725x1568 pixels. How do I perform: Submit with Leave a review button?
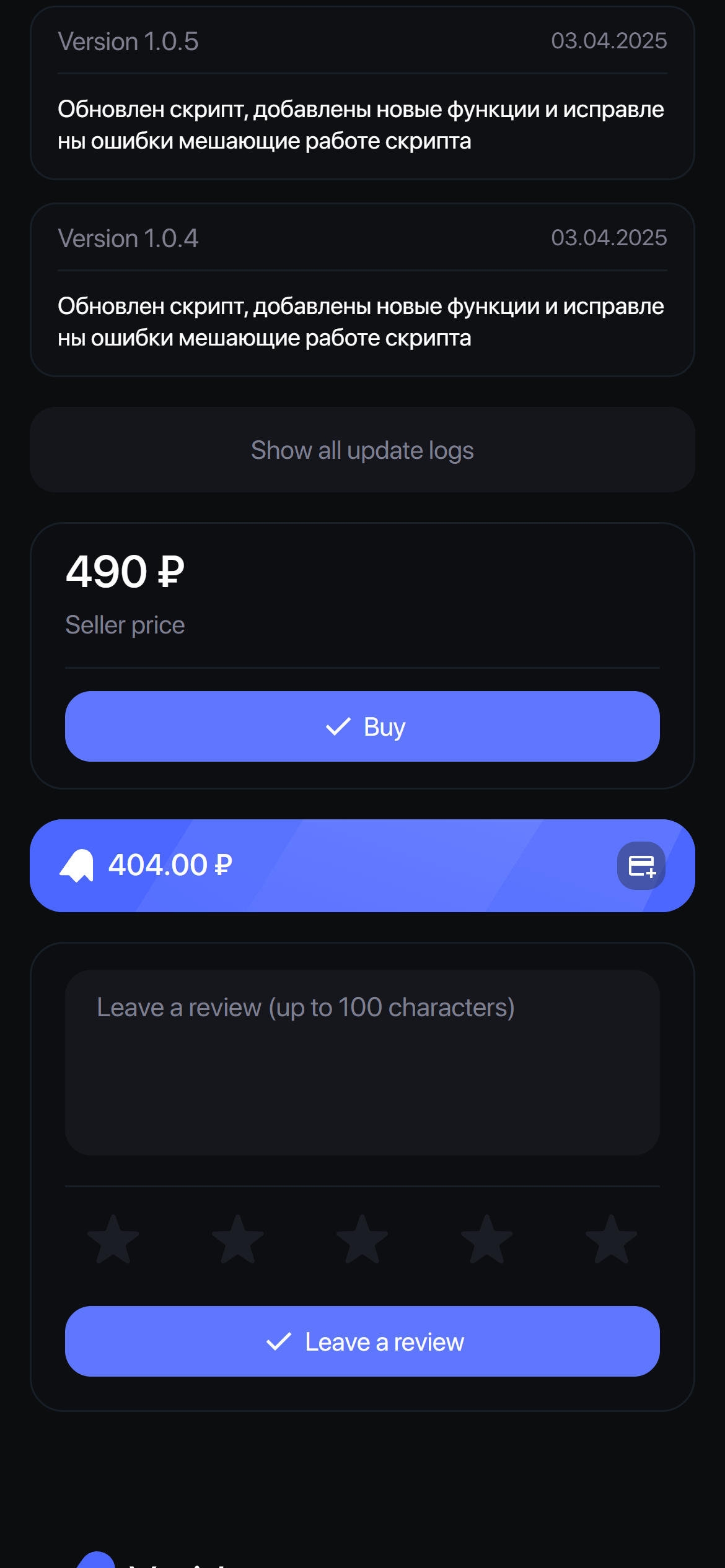pyautogui.click(x=362, y=1341)
